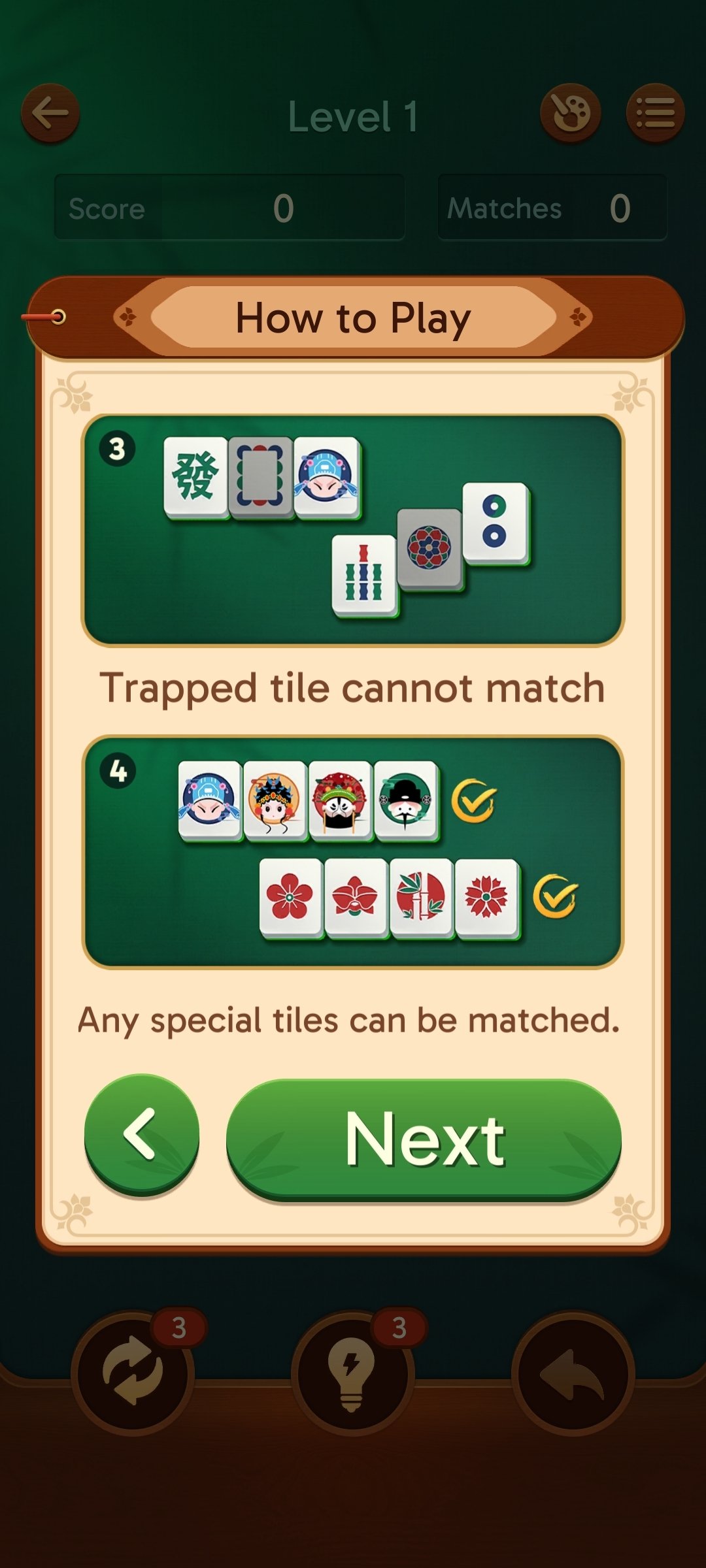706x1568 pixels.
Task: Undo the last move
Action: point(573,1373)
